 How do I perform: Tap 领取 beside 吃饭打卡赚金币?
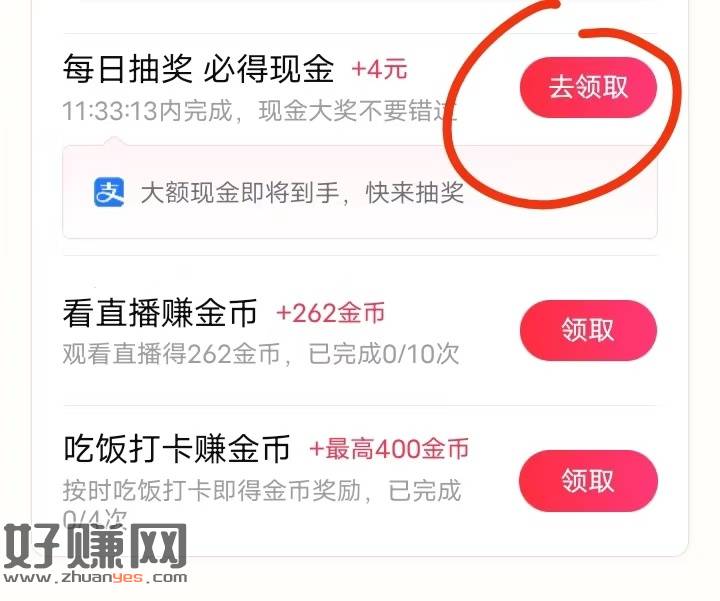588,481
